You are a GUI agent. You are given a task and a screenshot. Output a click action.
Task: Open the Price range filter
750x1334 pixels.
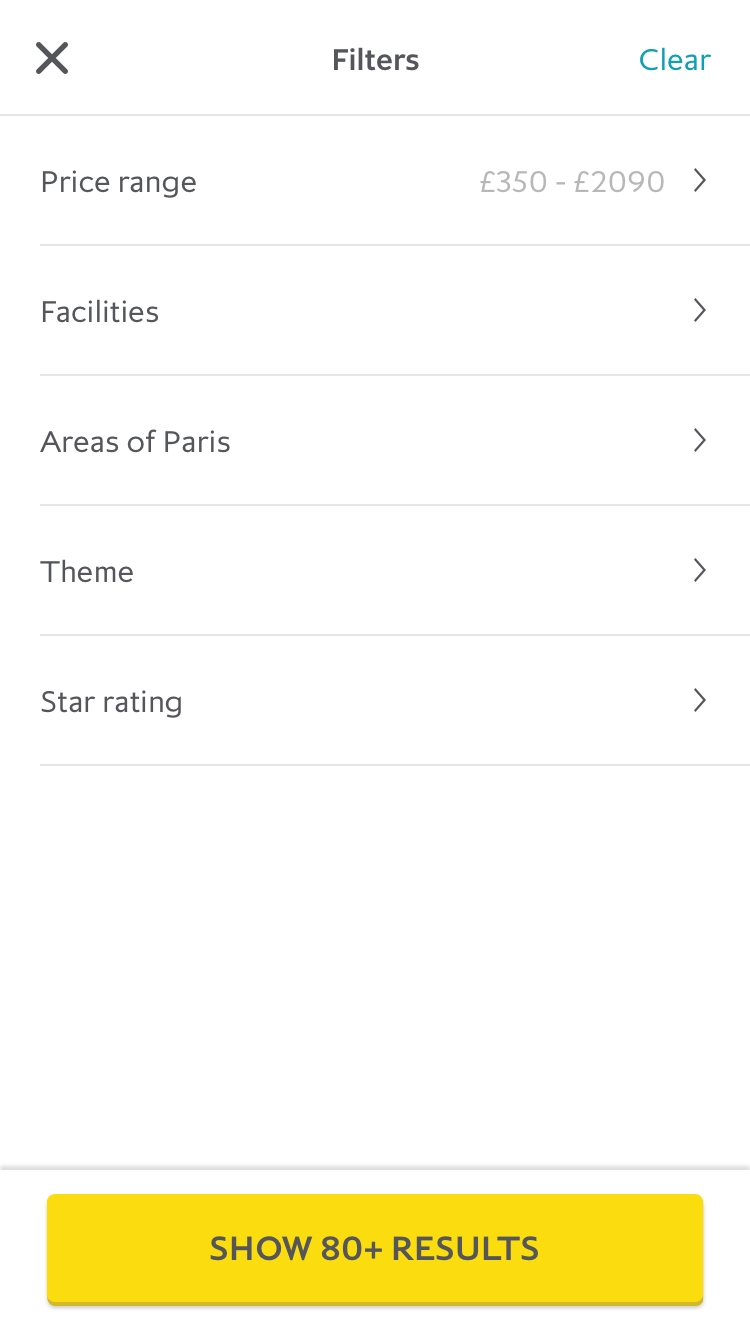click(375, 181)
